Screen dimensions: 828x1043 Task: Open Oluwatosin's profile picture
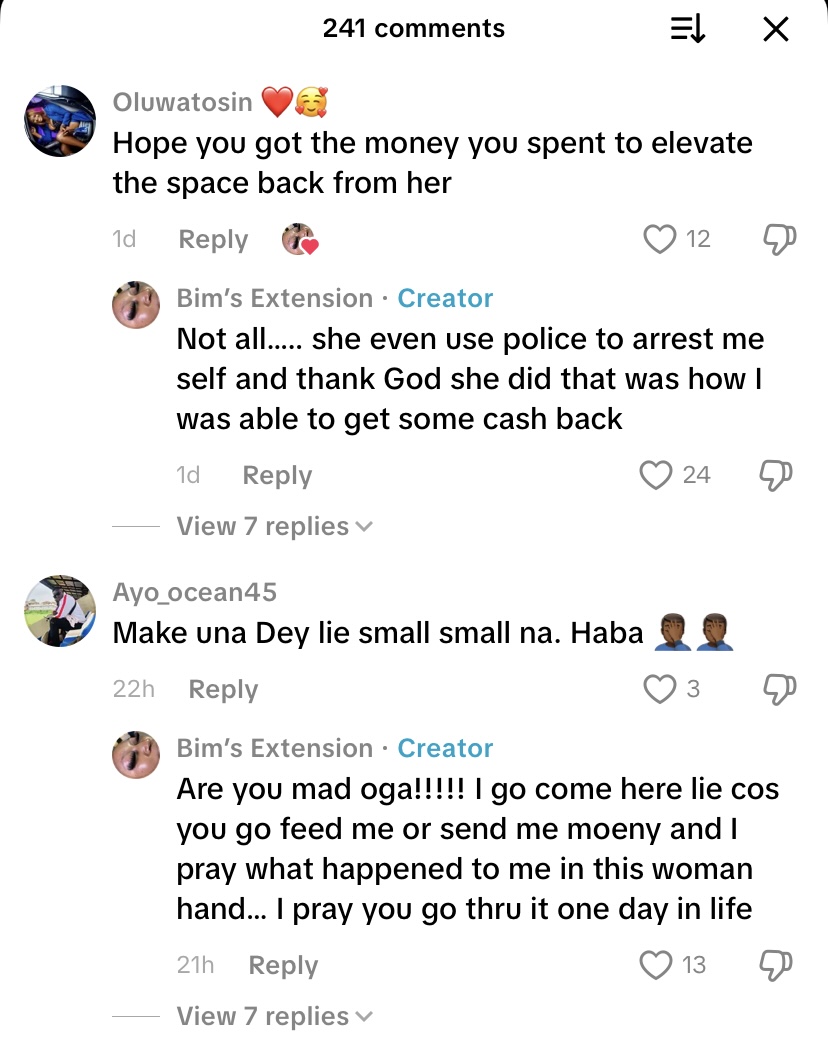60,120
